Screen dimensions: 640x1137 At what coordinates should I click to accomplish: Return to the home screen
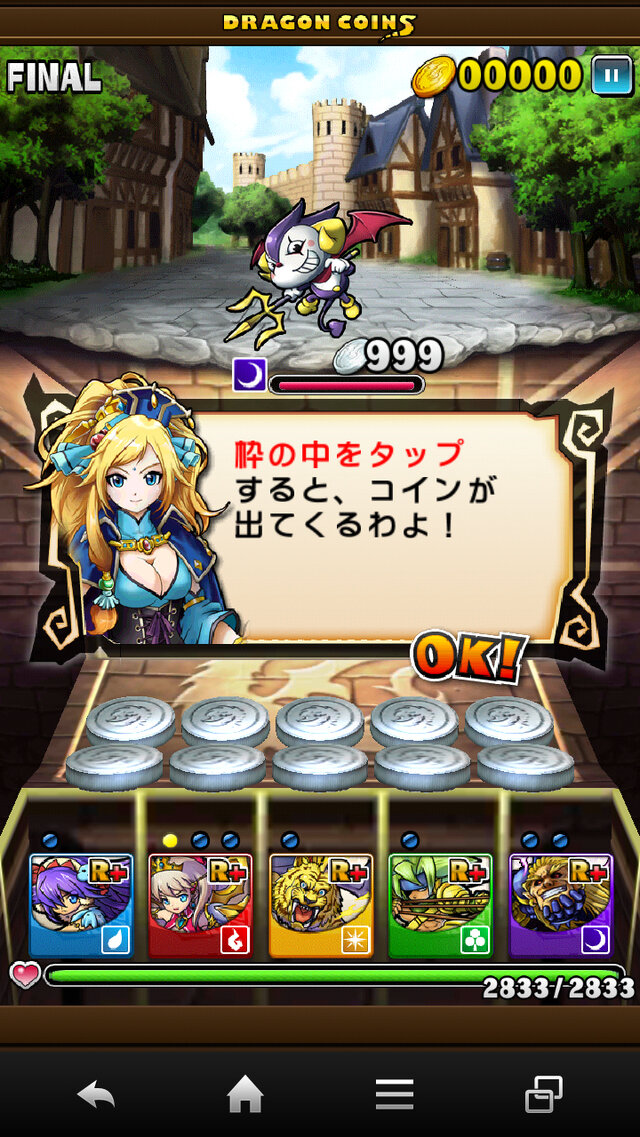[x=245, y=1096]
